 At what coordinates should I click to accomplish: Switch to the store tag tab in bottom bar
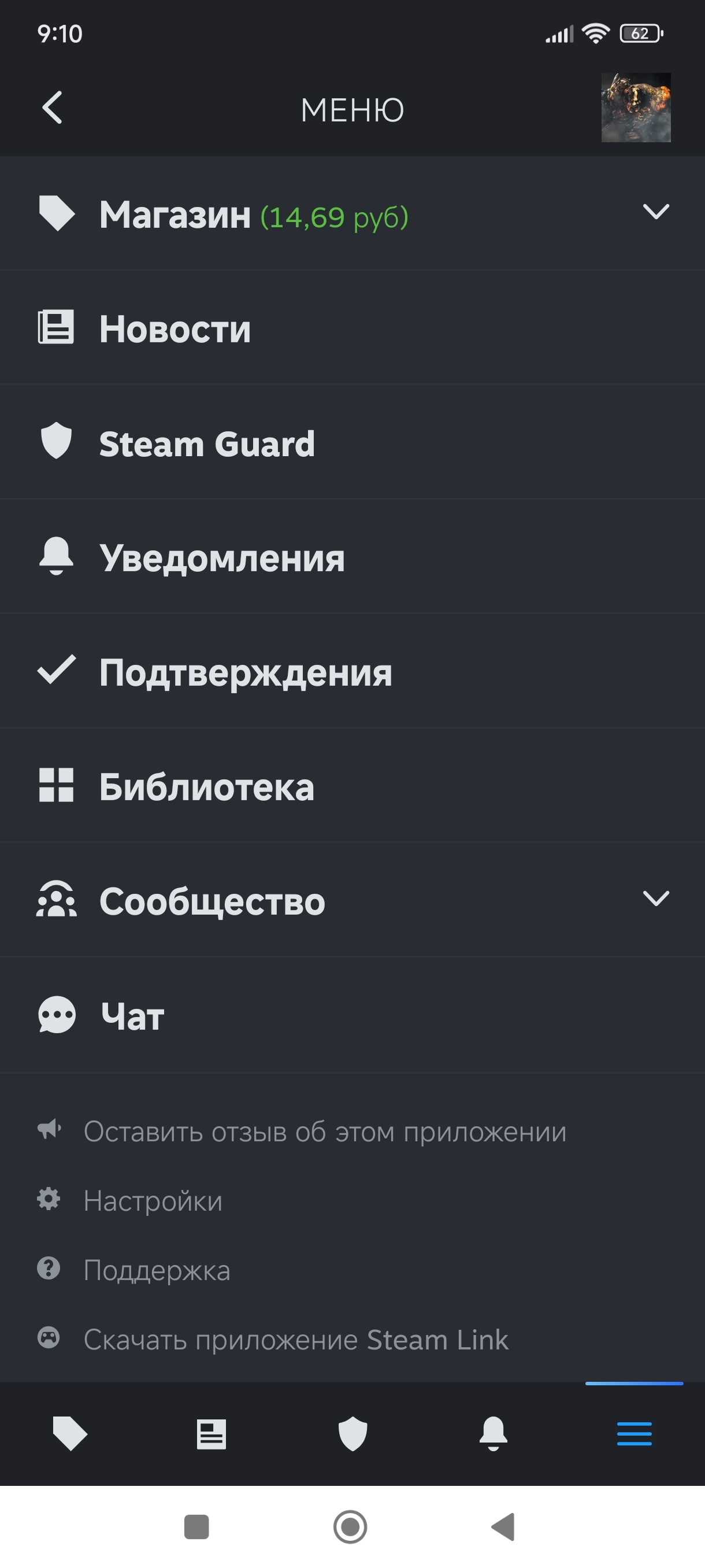coord(70,1433)
